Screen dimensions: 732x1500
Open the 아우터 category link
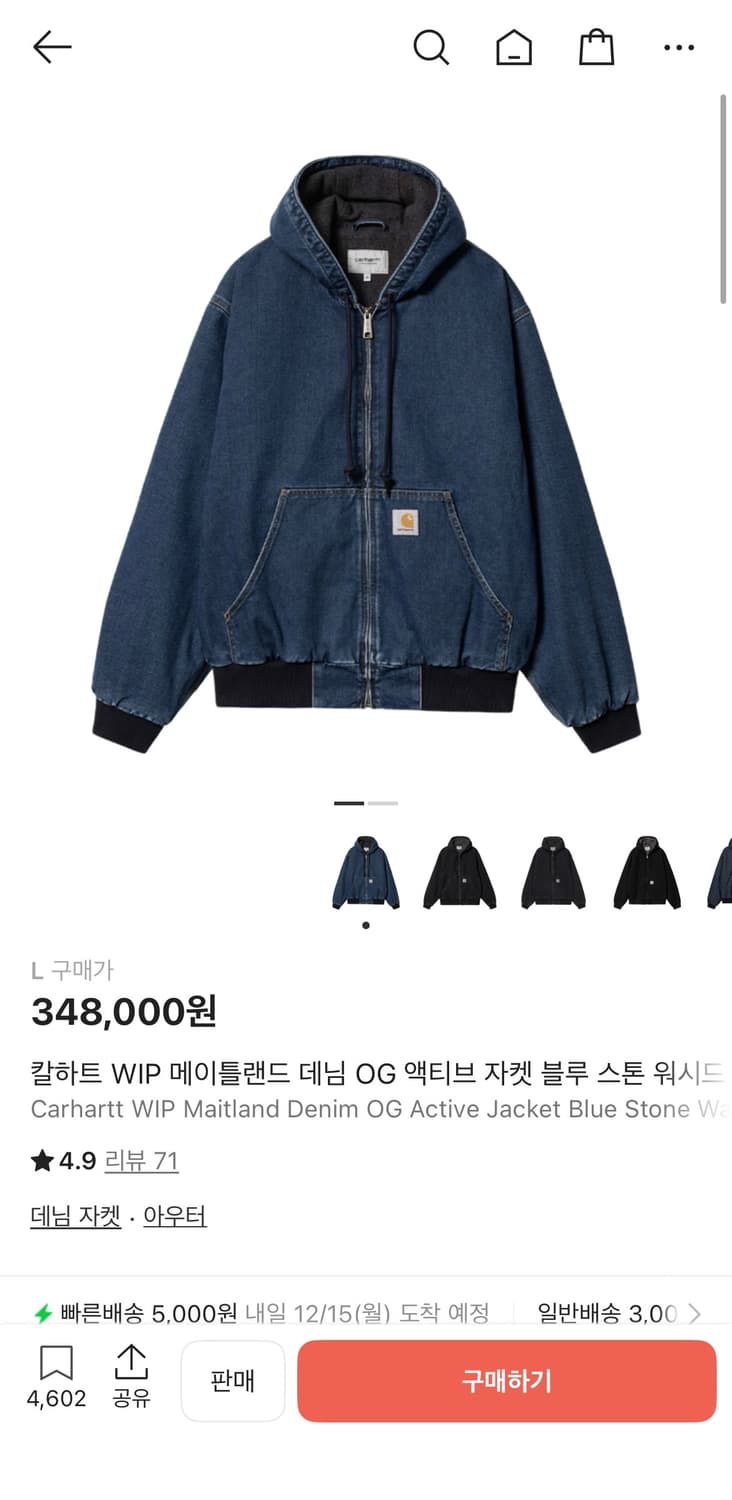click(175, 1215)
